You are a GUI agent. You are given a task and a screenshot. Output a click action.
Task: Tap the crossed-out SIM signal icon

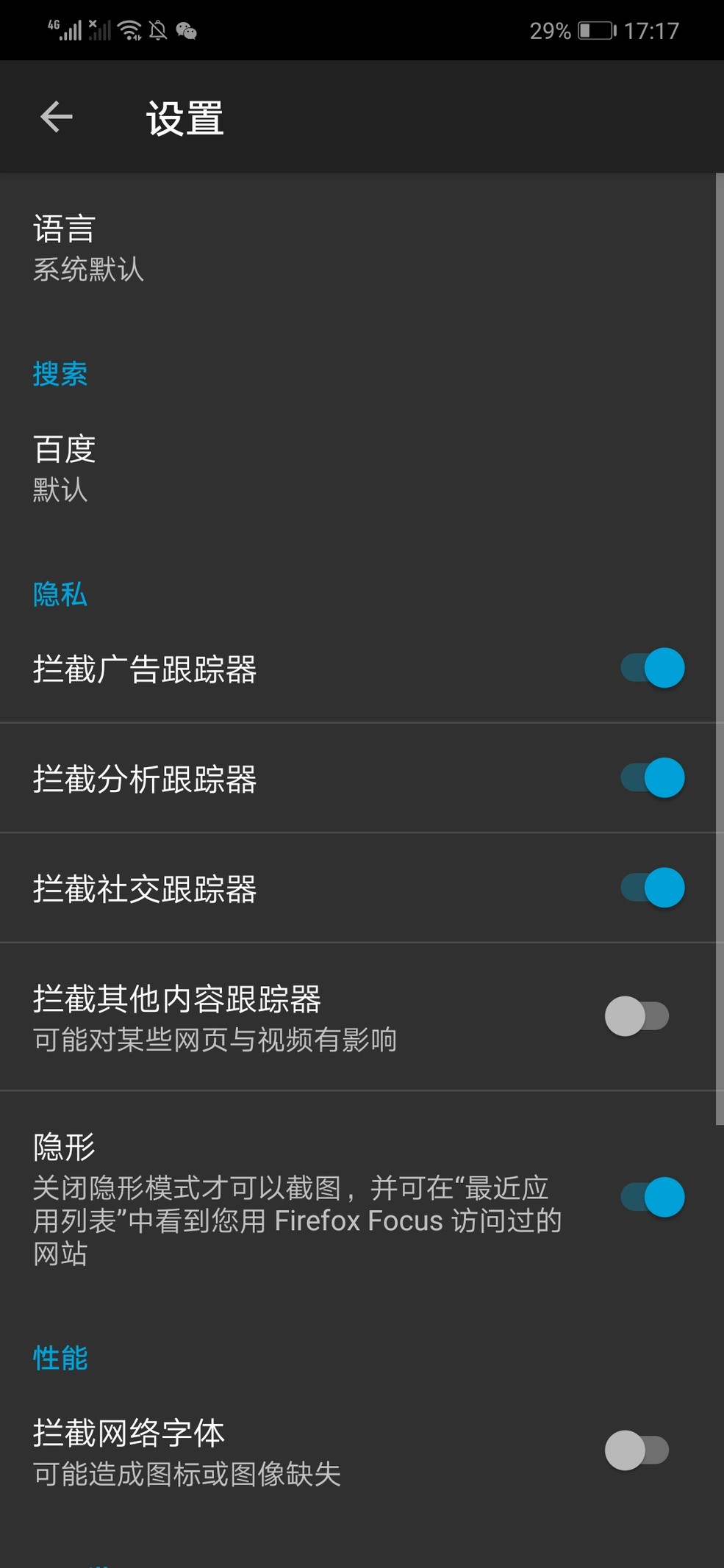coord(101,30)
